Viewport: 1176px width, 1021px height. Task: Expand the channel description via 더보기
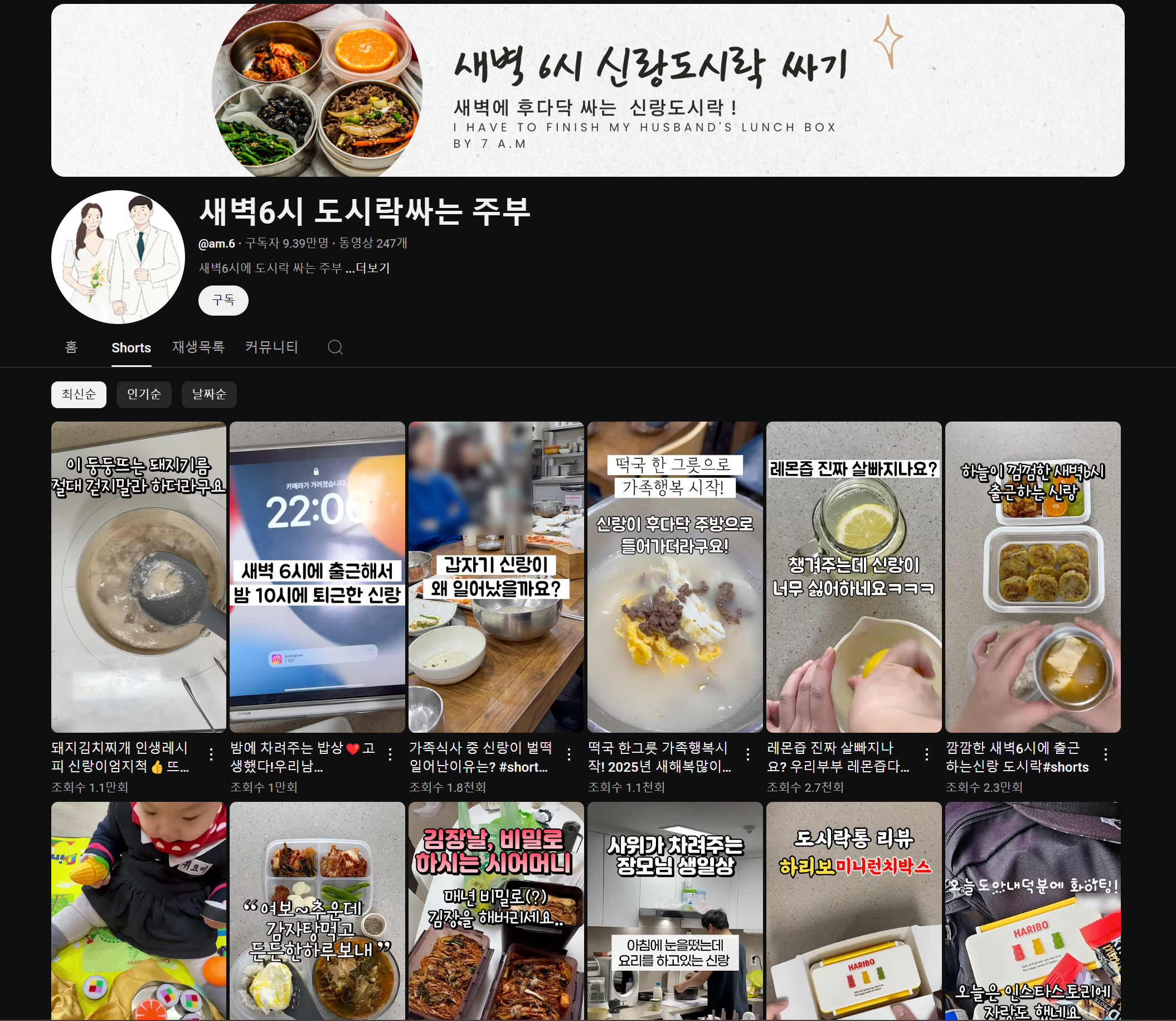pos(372,268)
